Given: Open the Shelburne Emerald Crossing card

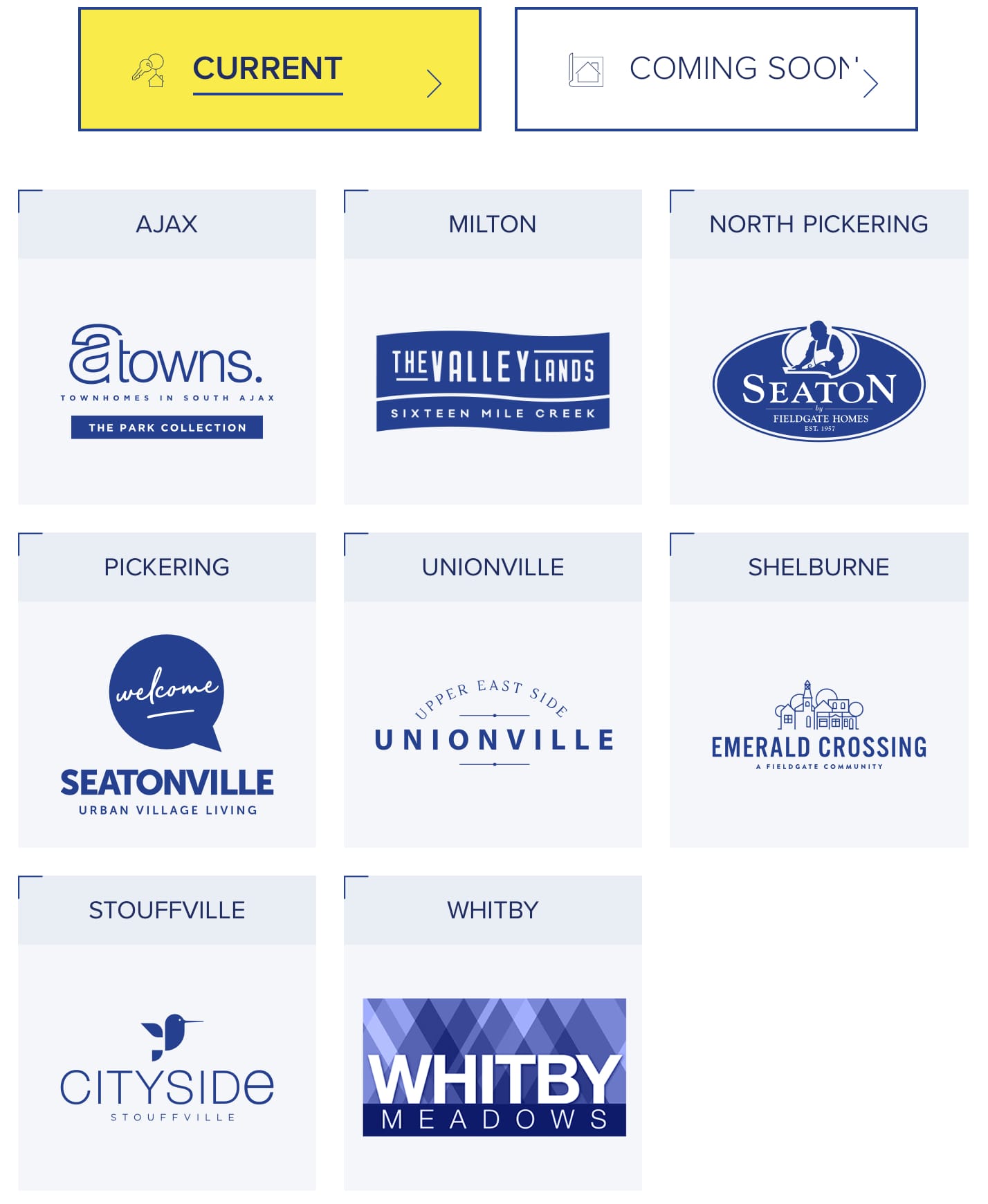Looking at the screenshot, I should pos(818,723).
